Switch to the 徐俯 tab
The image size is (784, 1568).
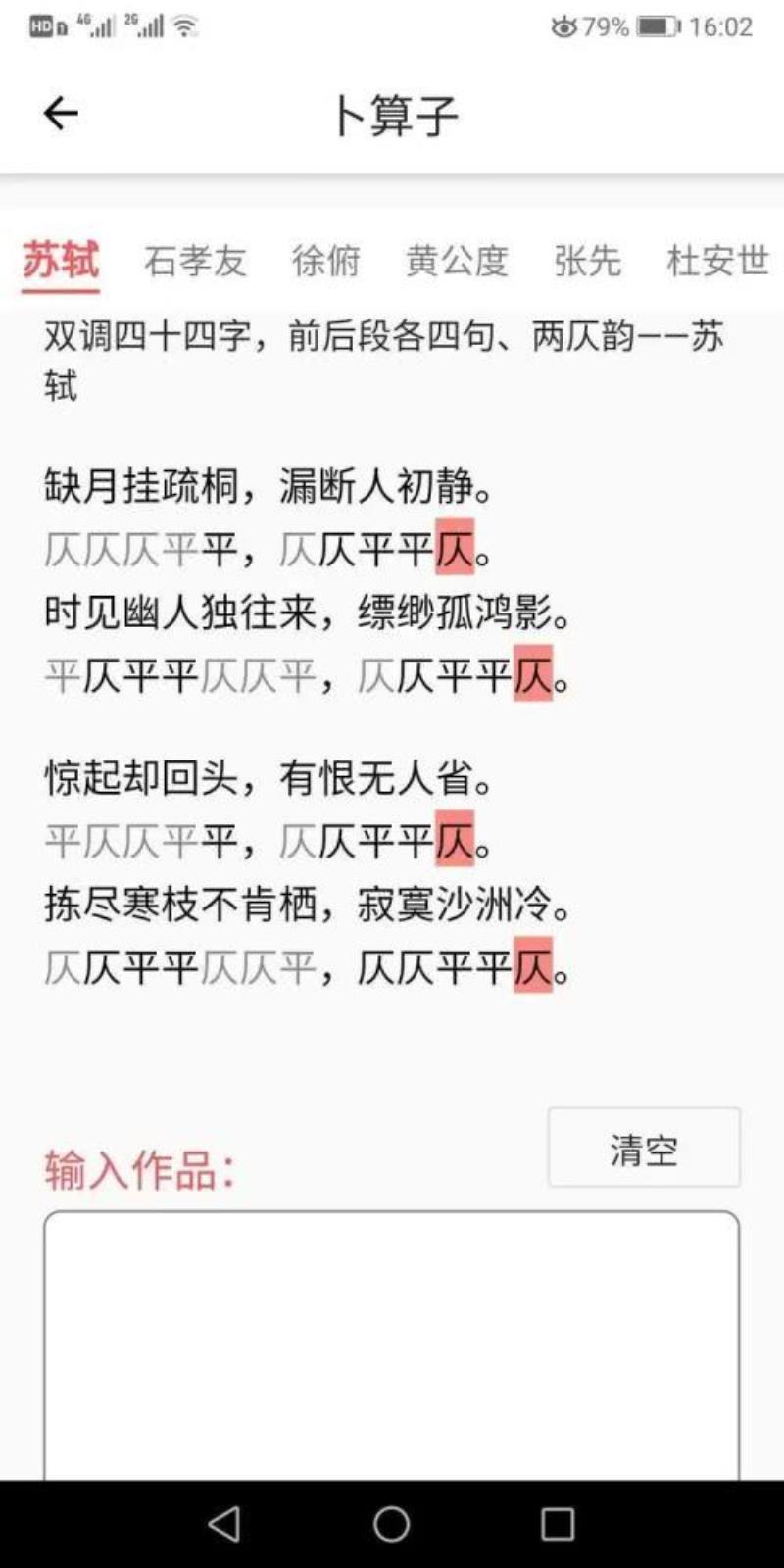point(326,261)
